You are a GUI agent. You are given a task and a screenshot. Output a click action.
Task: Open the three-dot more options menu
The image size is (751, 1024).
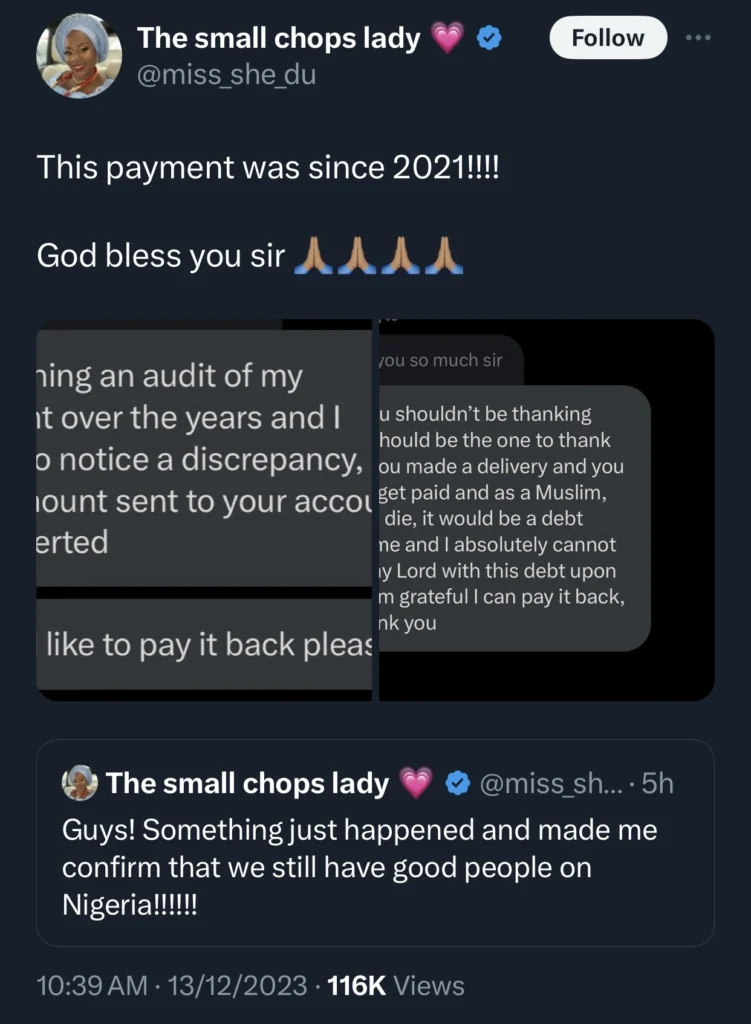point(699,37)
